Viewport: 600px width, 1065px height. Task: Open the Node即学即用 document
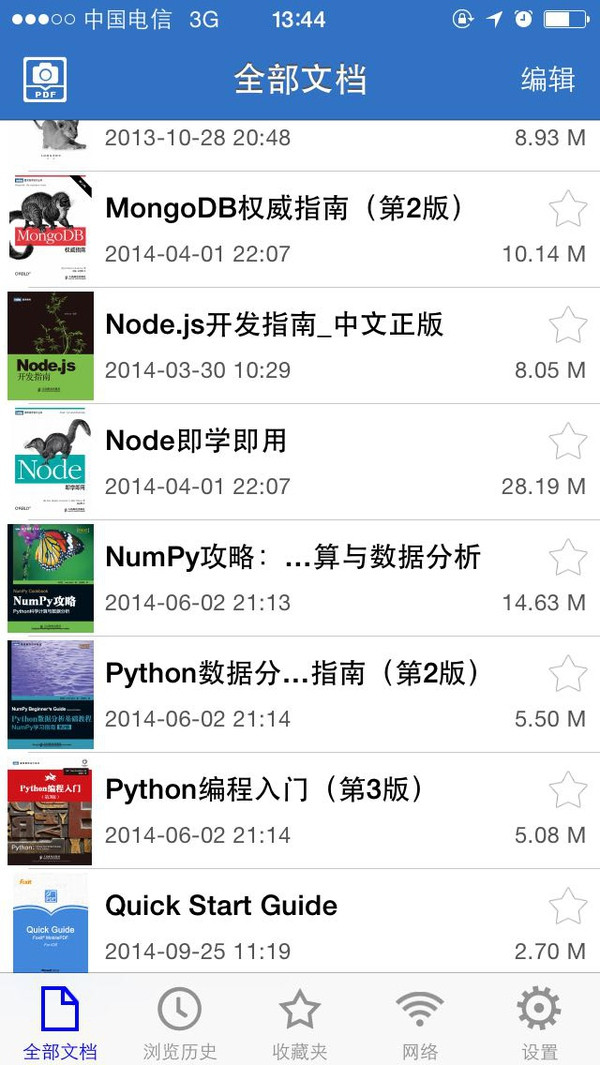point(197,440)
